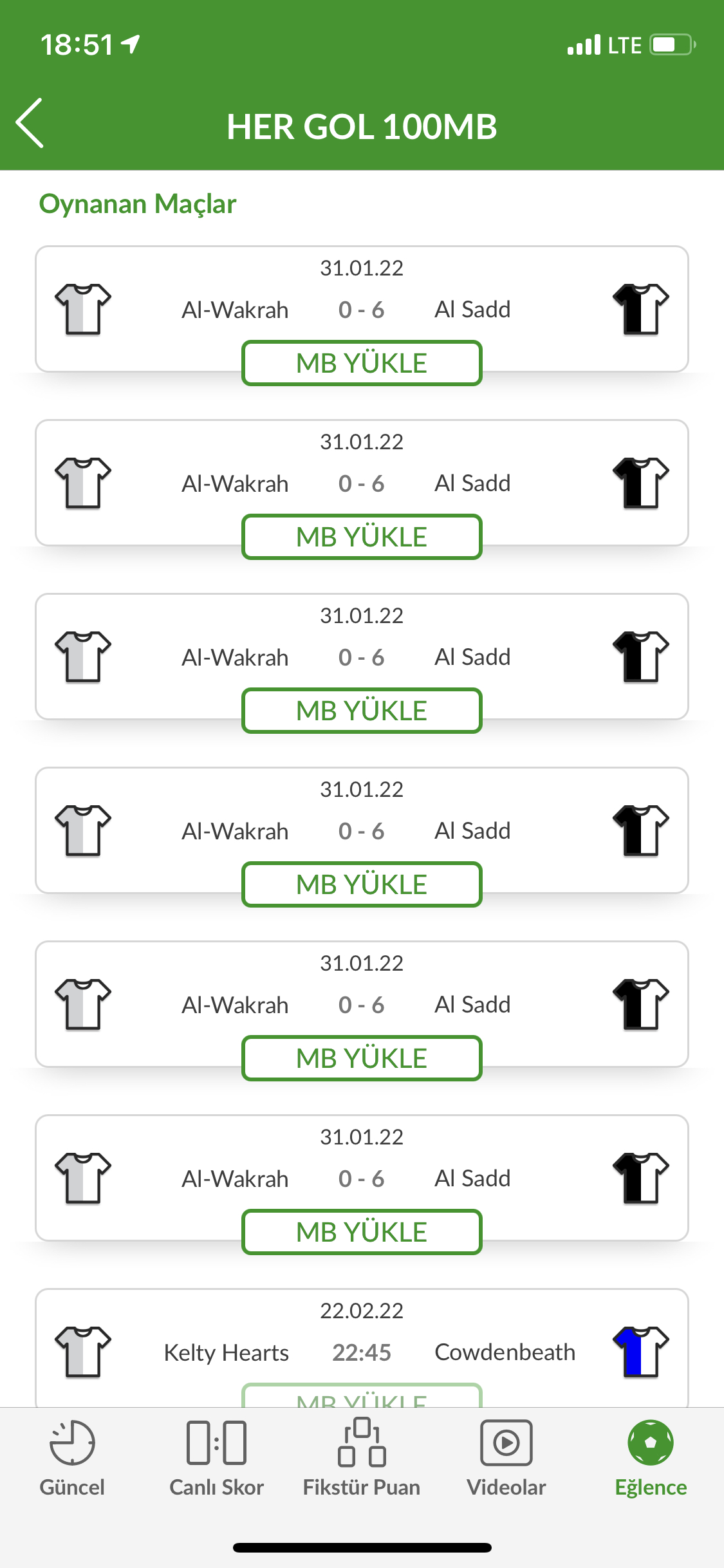Open the Kelty Hearts vs Cowdenbeath match card
This screenshot has height=1568, width=724.
(362, 1348)
